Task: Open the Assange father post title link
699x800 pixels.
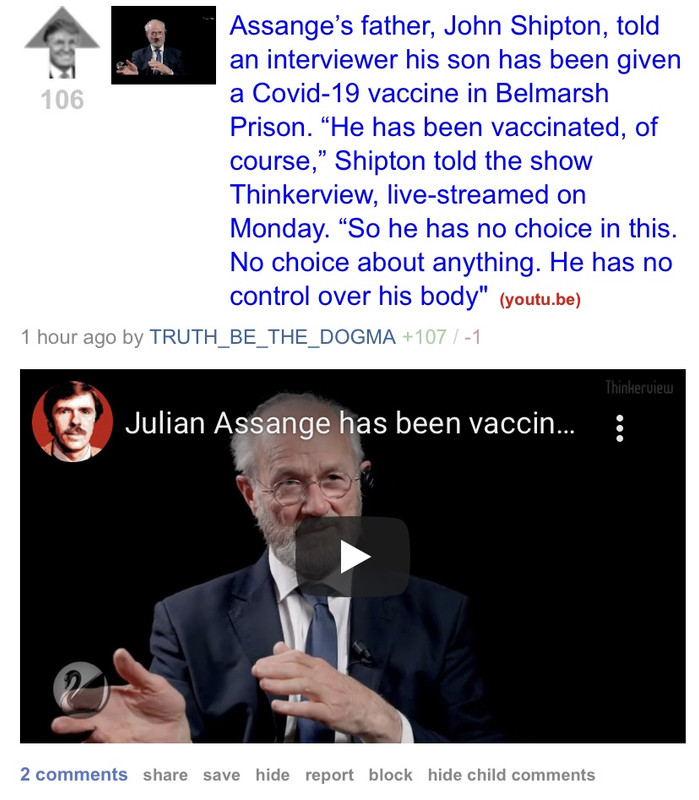Action: (x=449, y=162)
